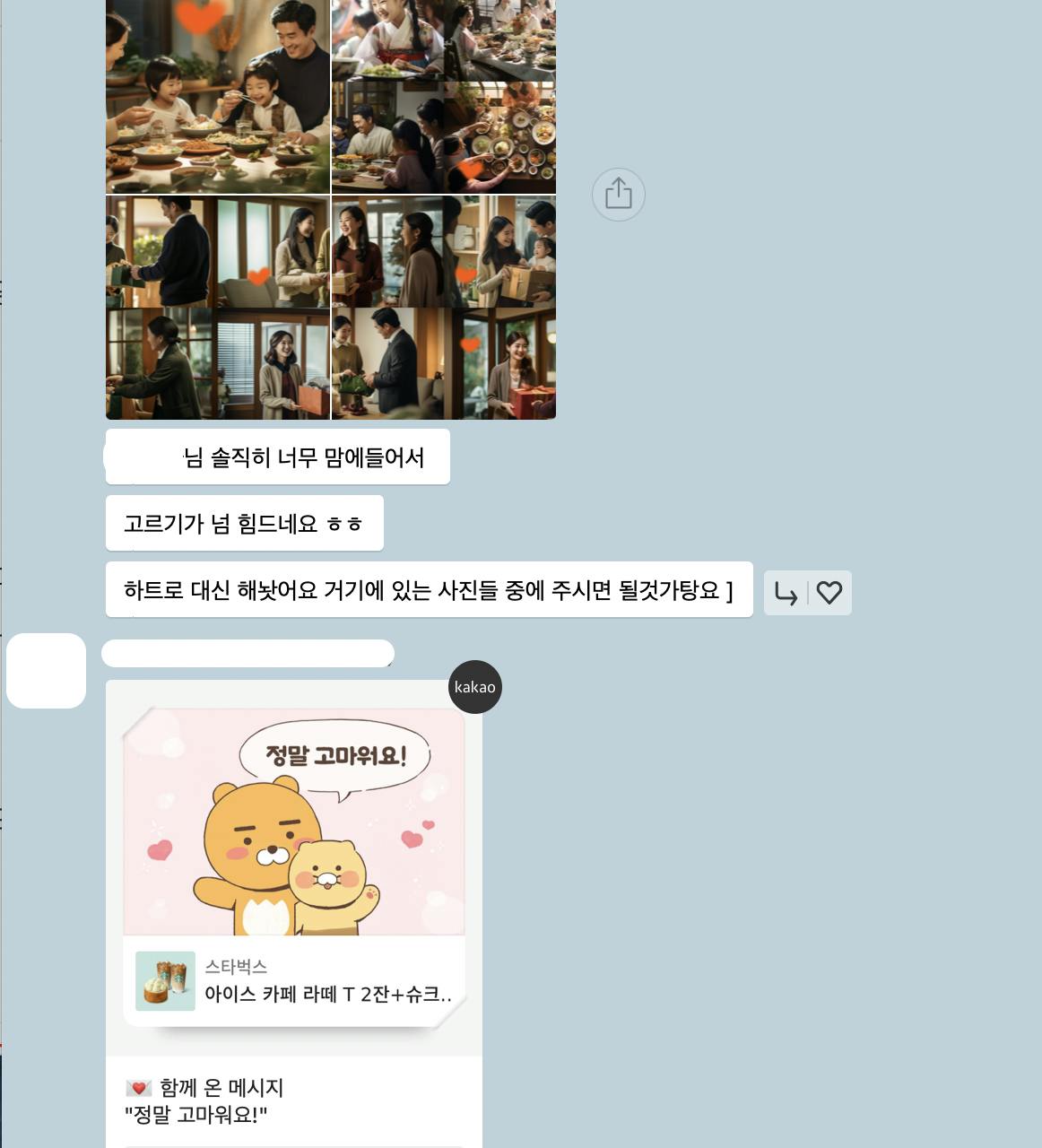Image resolution: width=1042 pixels, height=1148 pixels.
Task: Open the top-right feast photo
Action: (444, 96)
